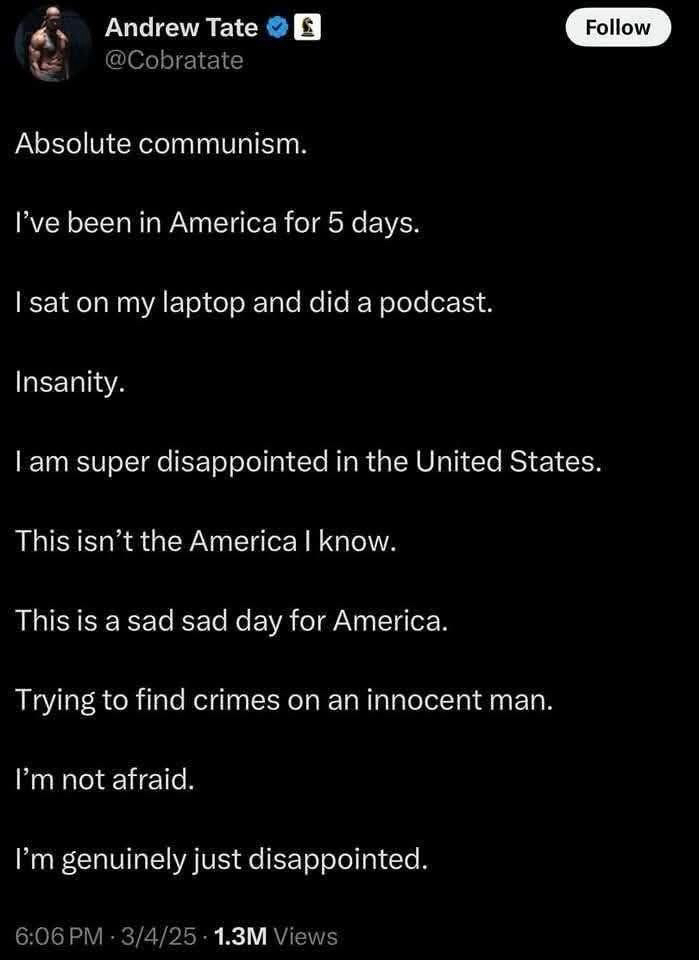The height and width of the screenshot is (960, 699).
Task: Open the @Cobratate profile handle
Action: pyautogui.click(x=174, y=60)
